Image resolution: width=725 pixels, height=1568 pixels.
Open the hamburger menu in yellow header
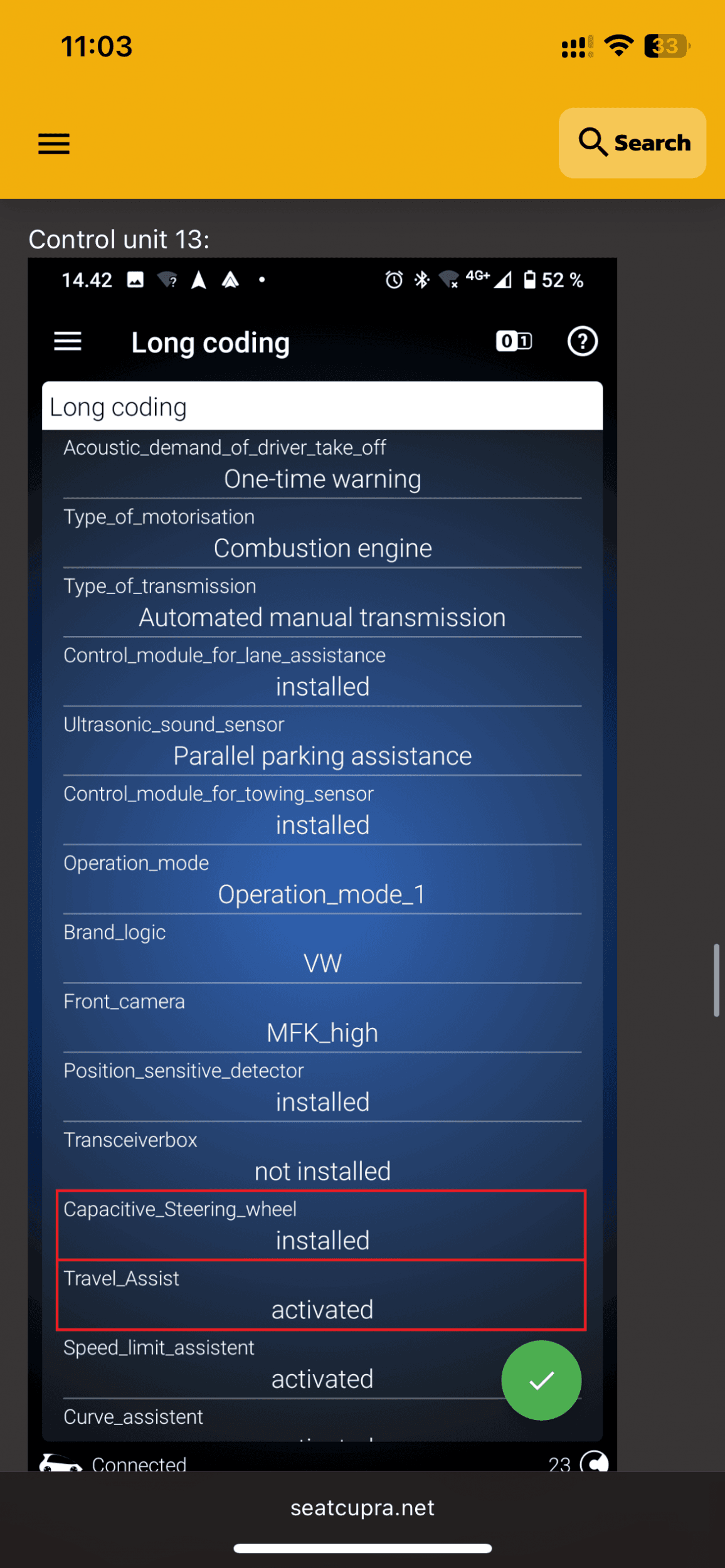coord(54,144)
